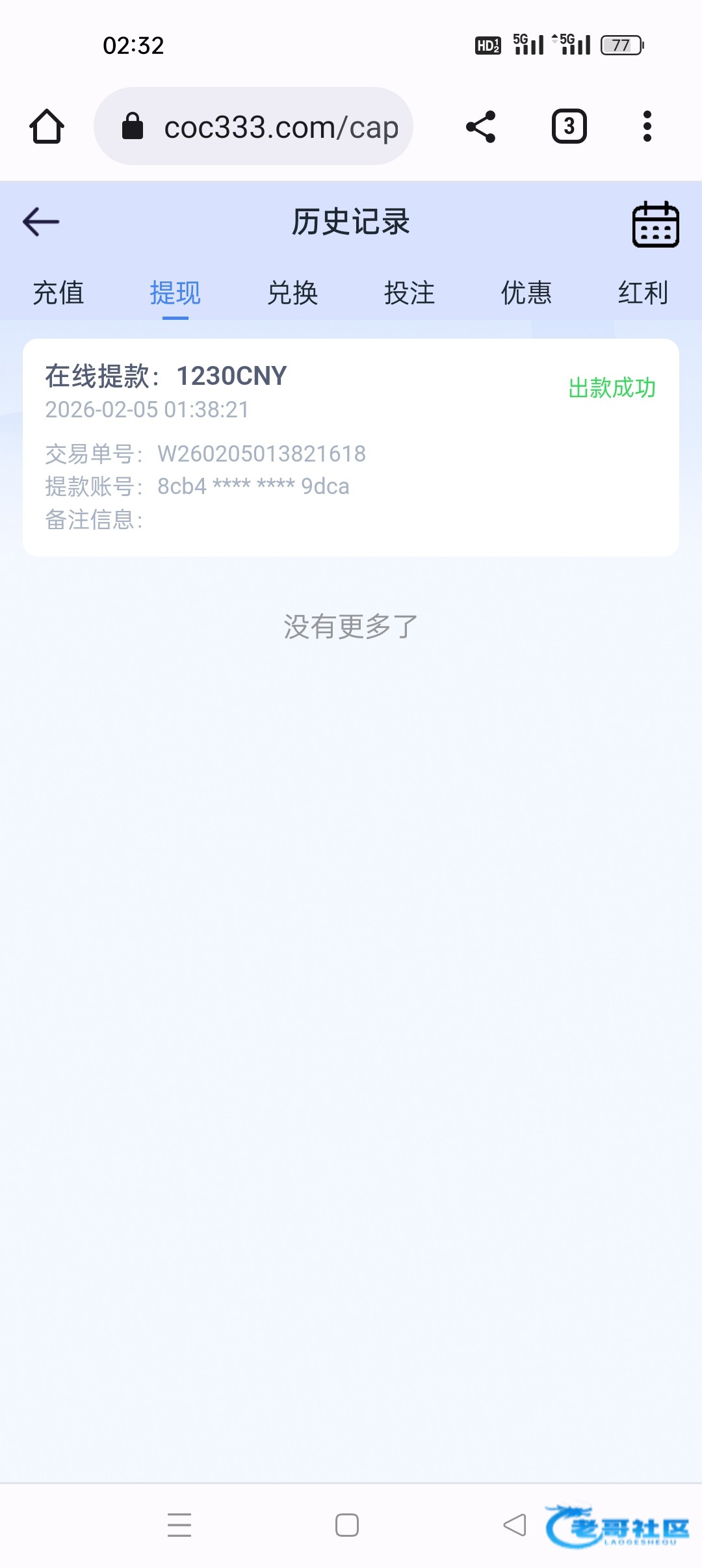
Task: Open the 投注 tab
Action: [409, 293]
